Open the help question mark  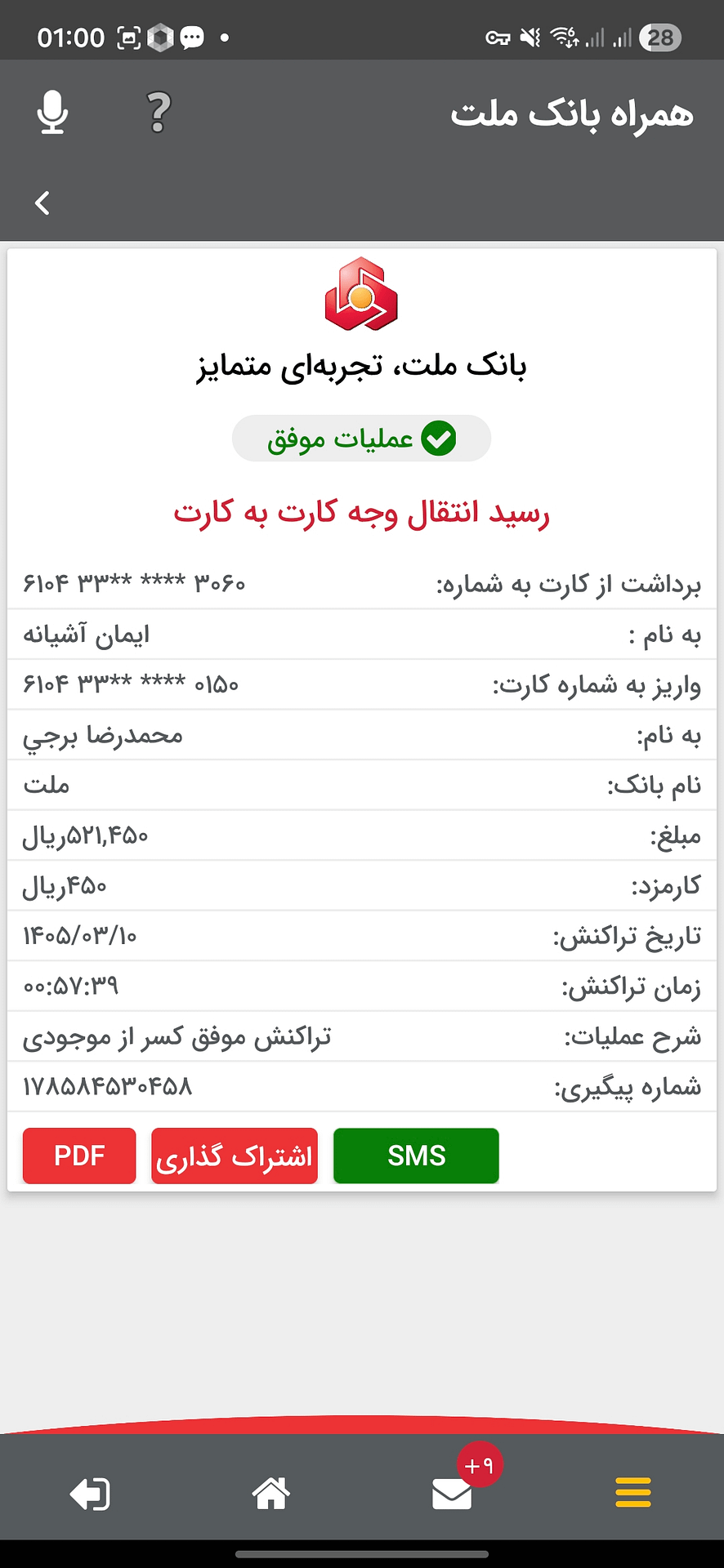[159, 113]
